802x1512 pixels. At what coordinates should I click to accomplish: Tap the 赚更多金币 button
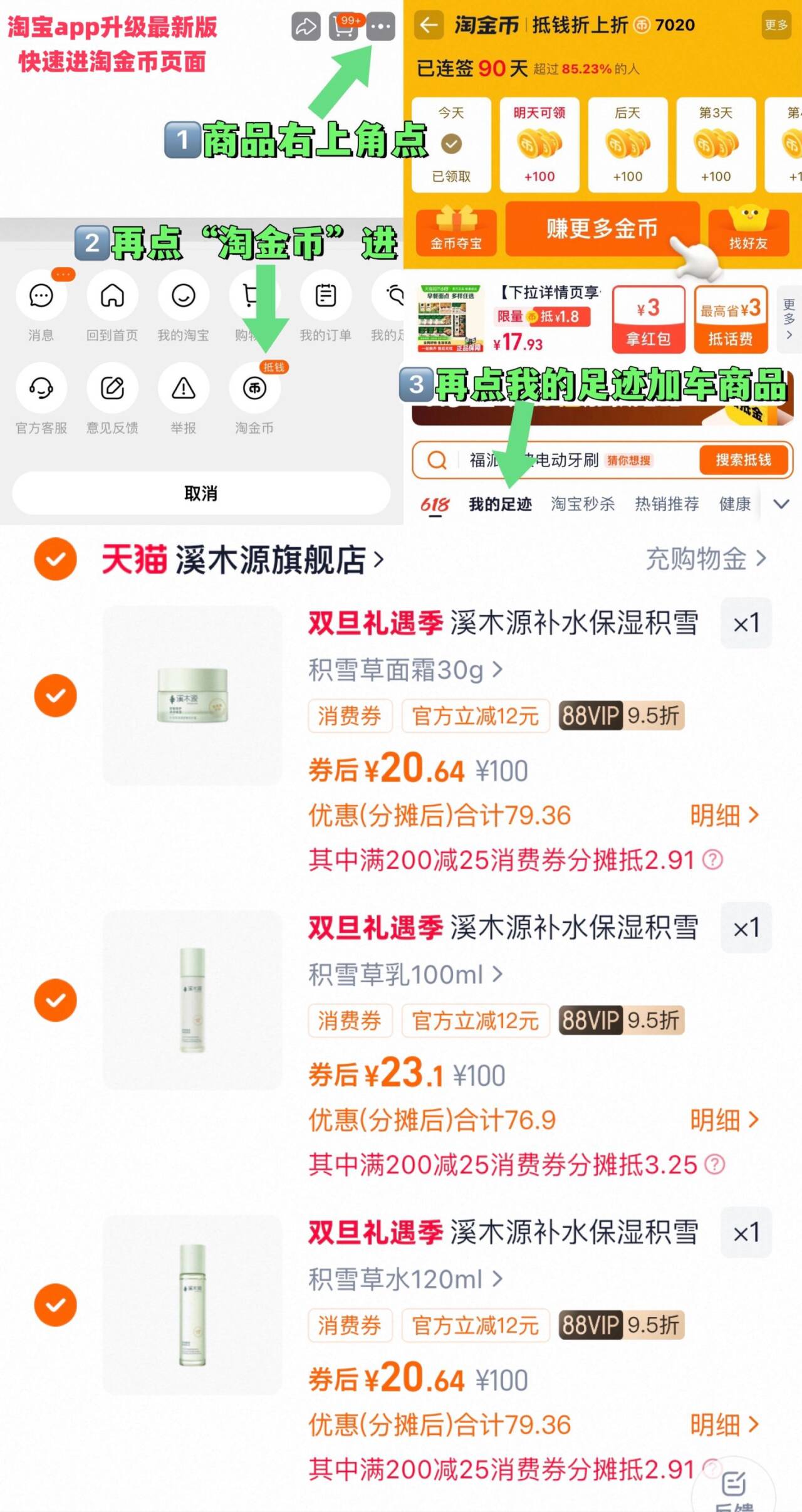603,229
